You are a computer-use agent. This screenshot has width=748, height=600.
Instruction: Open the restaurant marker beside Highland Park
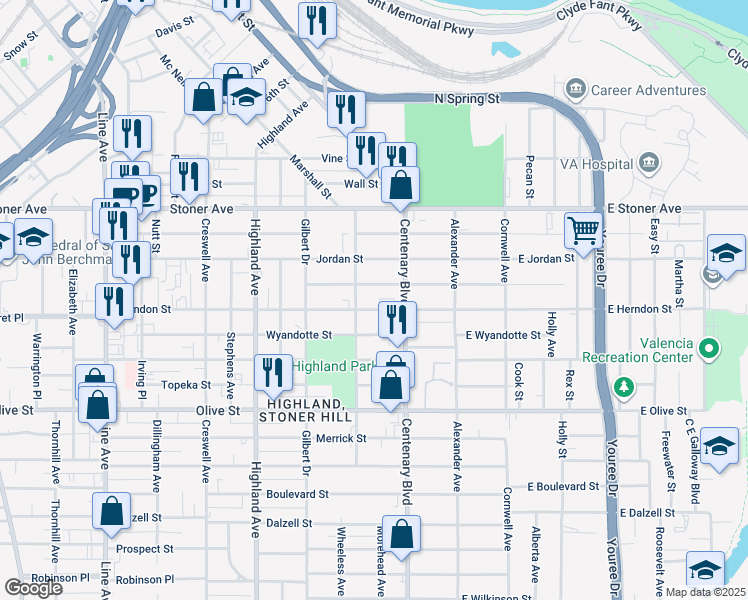(x=273, y=372)
